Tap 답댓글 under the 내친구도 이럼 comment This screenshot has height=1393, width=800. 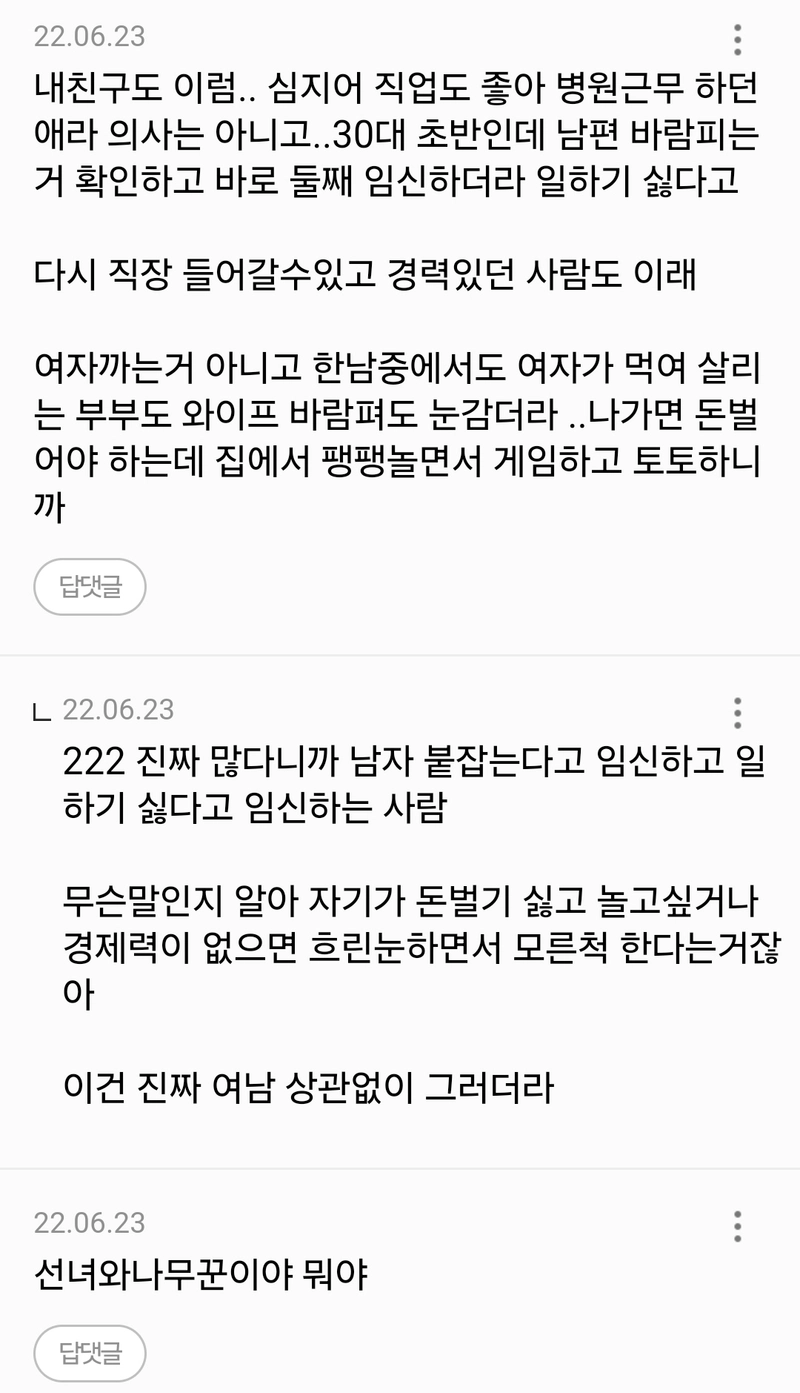[x=90, y=587]
